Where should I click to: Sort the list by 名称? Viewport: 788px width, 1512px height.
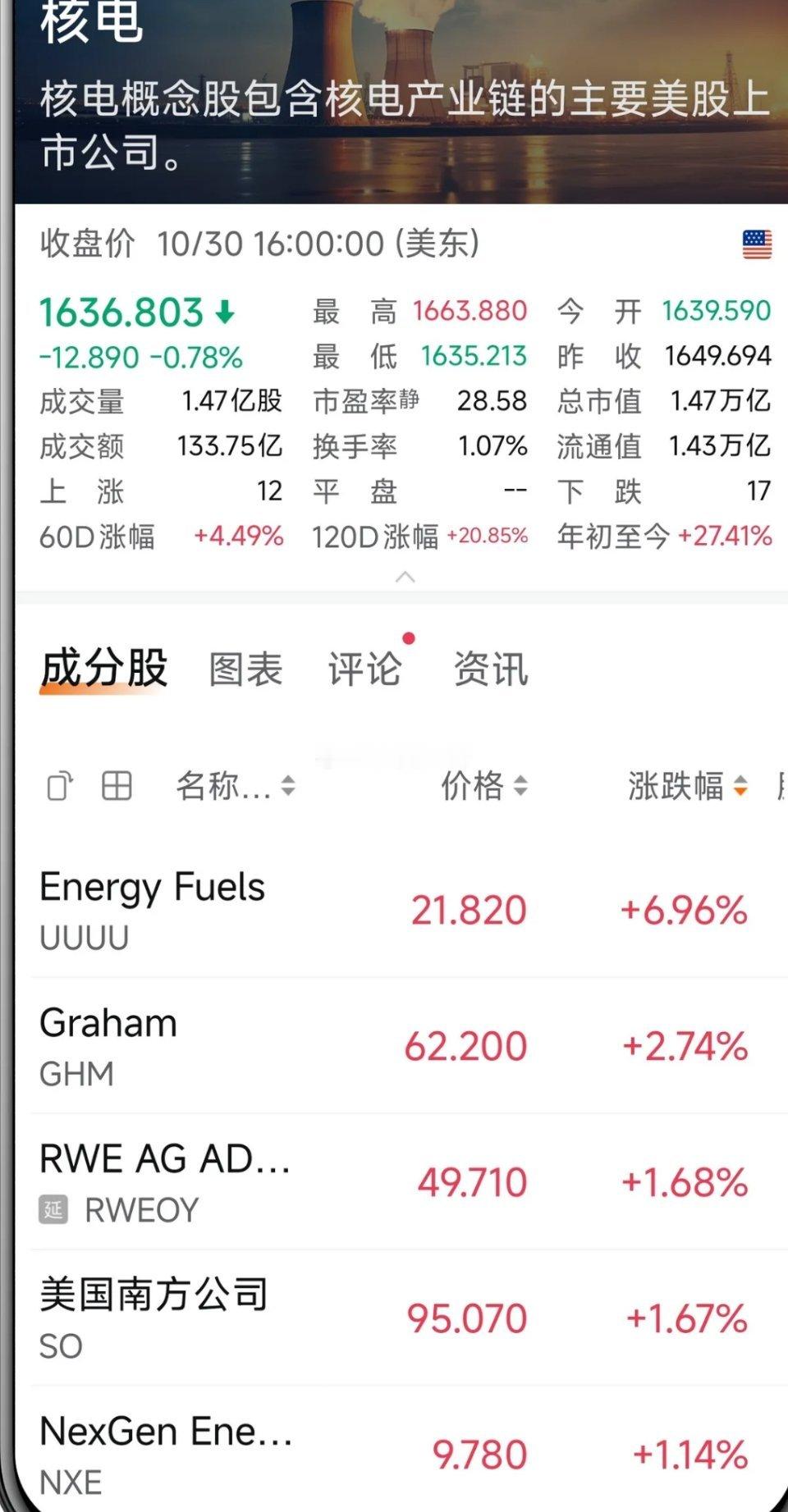point(235,786)
